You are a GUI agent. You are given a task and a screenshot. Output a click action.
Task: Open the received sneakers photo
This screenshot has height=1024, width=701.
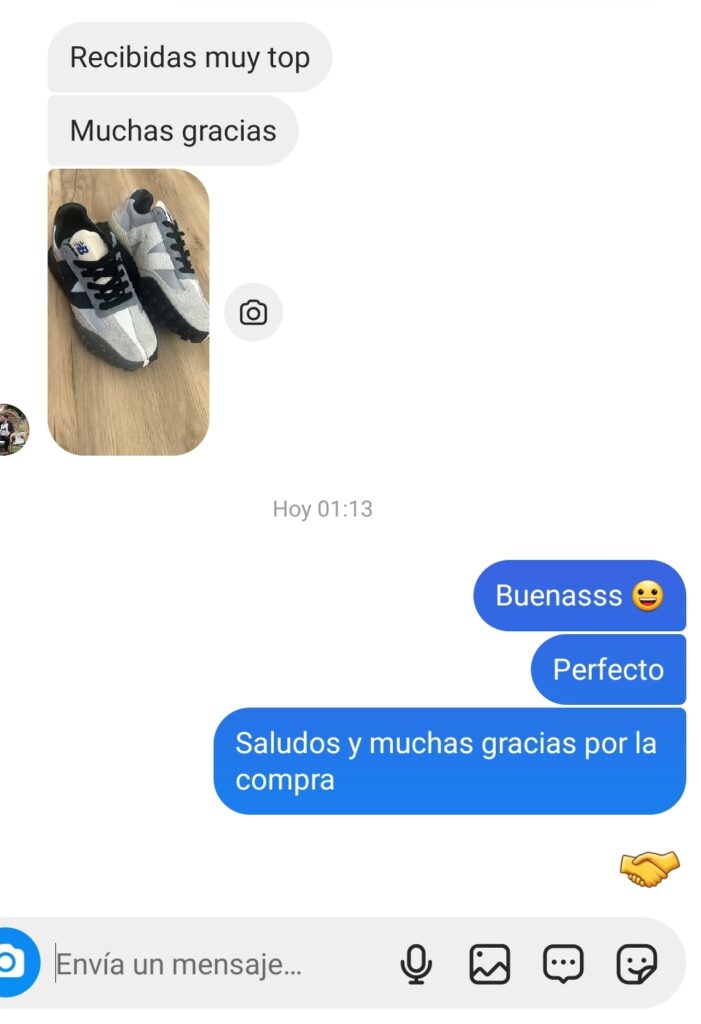[128, 312]
